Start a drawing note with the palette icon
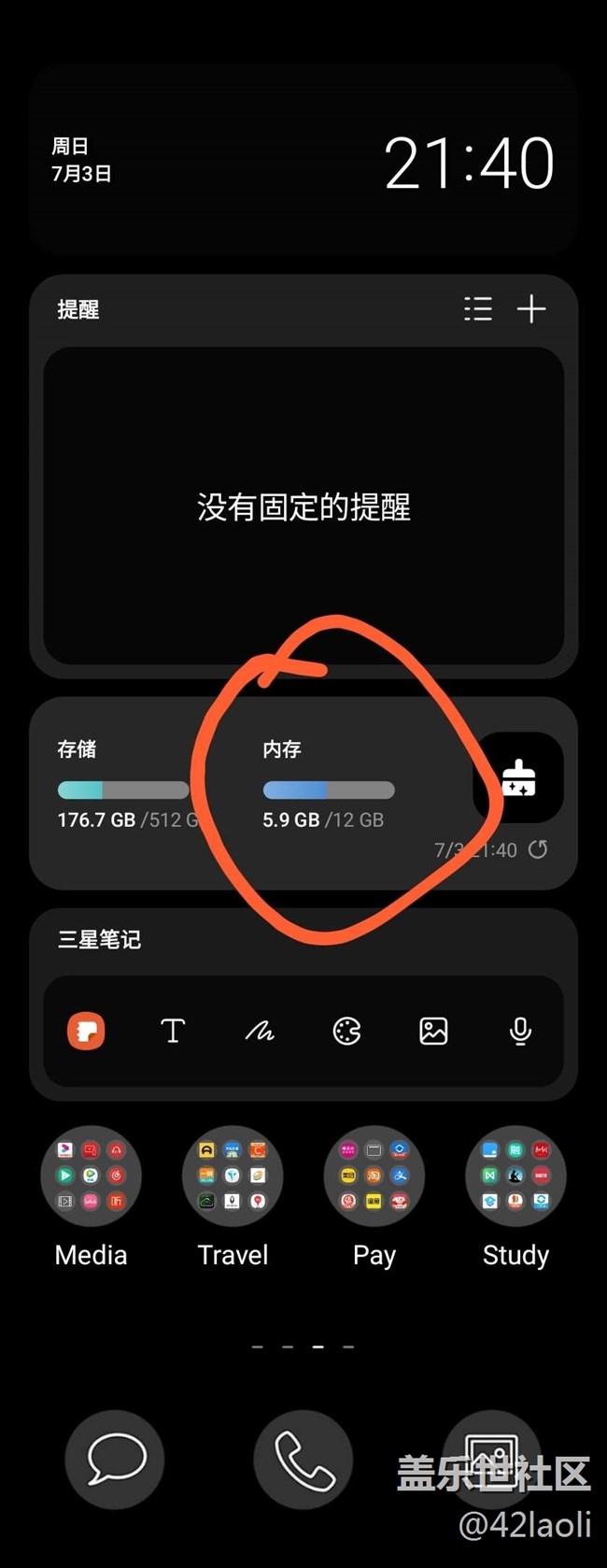The height and width of the screenshot is (1568, 607). click(x=346, y=1032)
